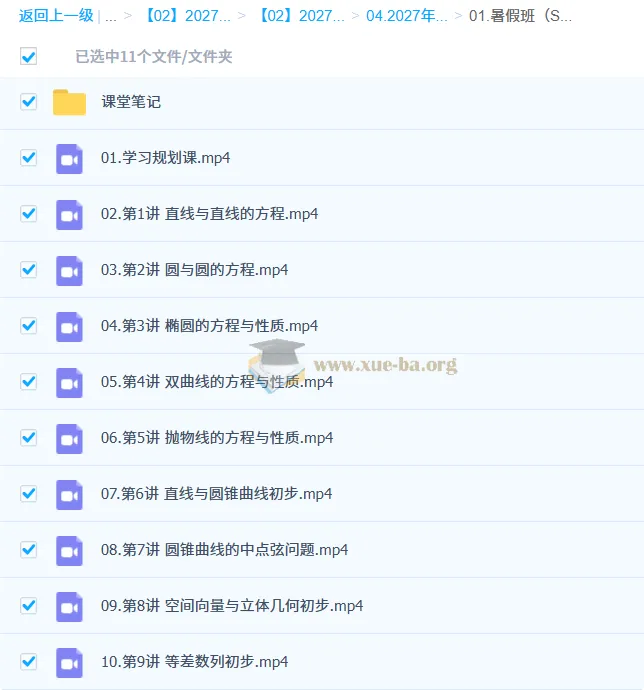Open 01.学习规划课.mp4
The height and width of the screenshot is (690, 644).
coord(166,158)
